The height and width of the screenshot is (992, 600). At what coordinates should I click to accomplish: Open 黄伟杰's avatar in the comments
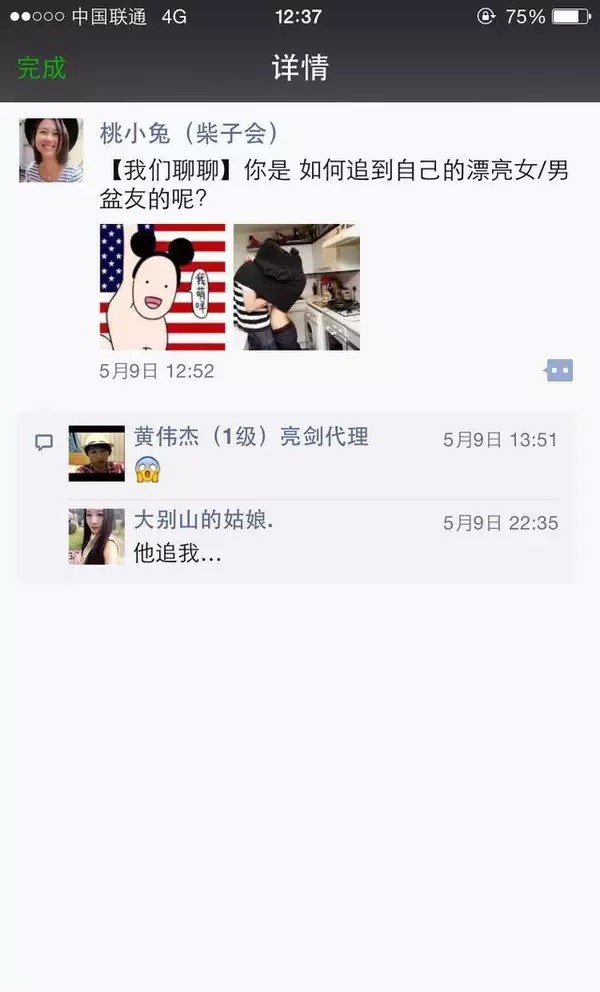(x=97, y=453)
